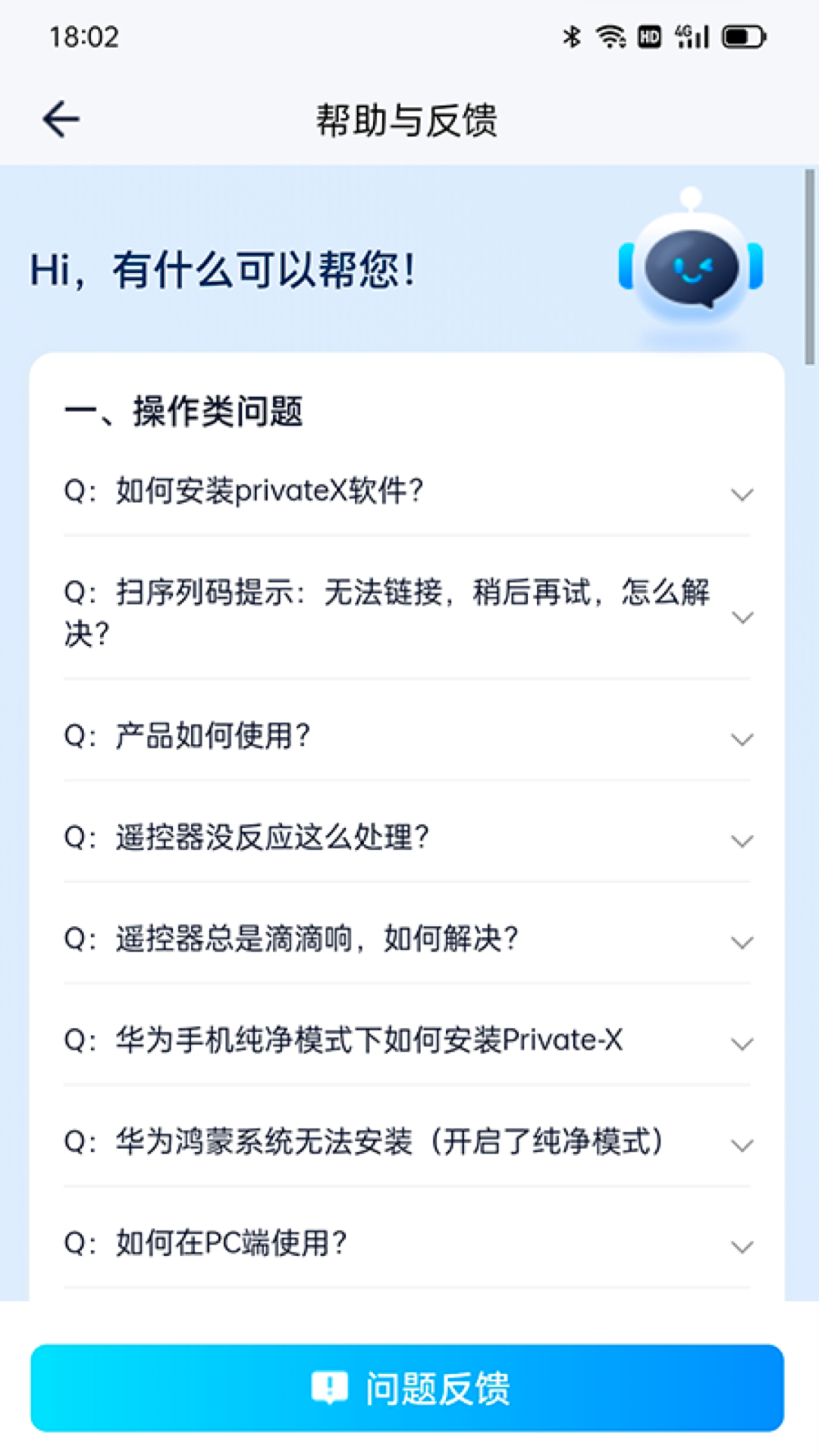Click the back arrow to exit Help

[x=61, y=118]
